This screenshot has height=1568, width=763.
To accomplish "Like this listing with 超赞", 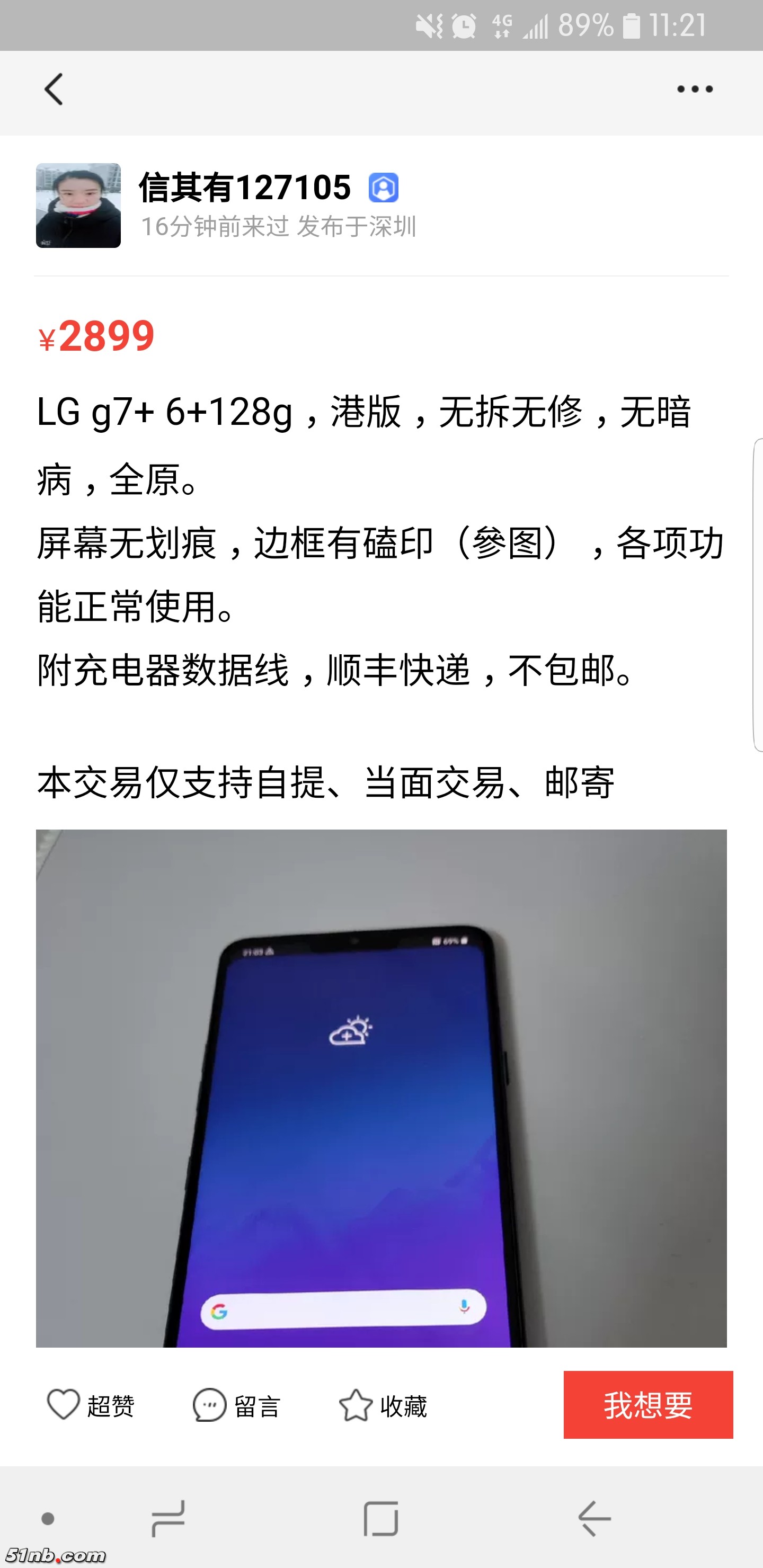I will (x=90, y=1405).
